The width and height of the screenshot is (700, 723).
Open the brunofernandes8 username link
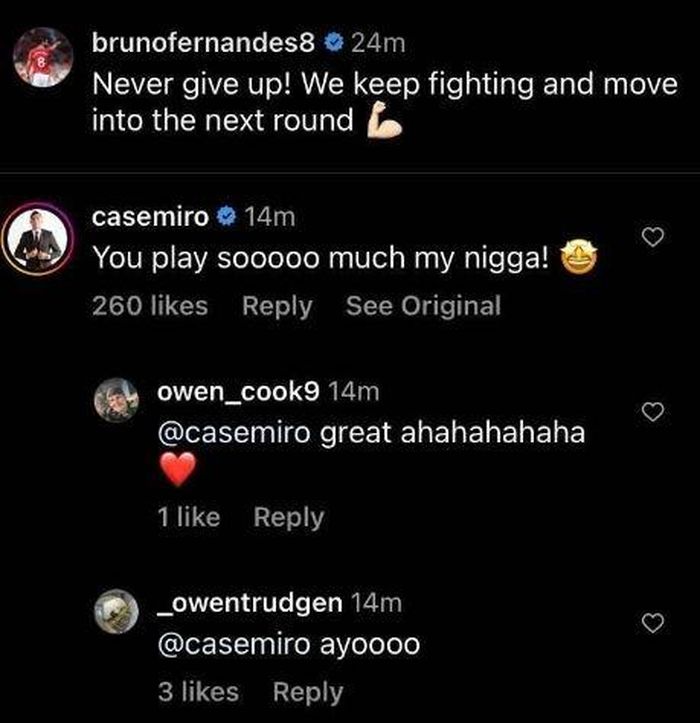(203, 42)
